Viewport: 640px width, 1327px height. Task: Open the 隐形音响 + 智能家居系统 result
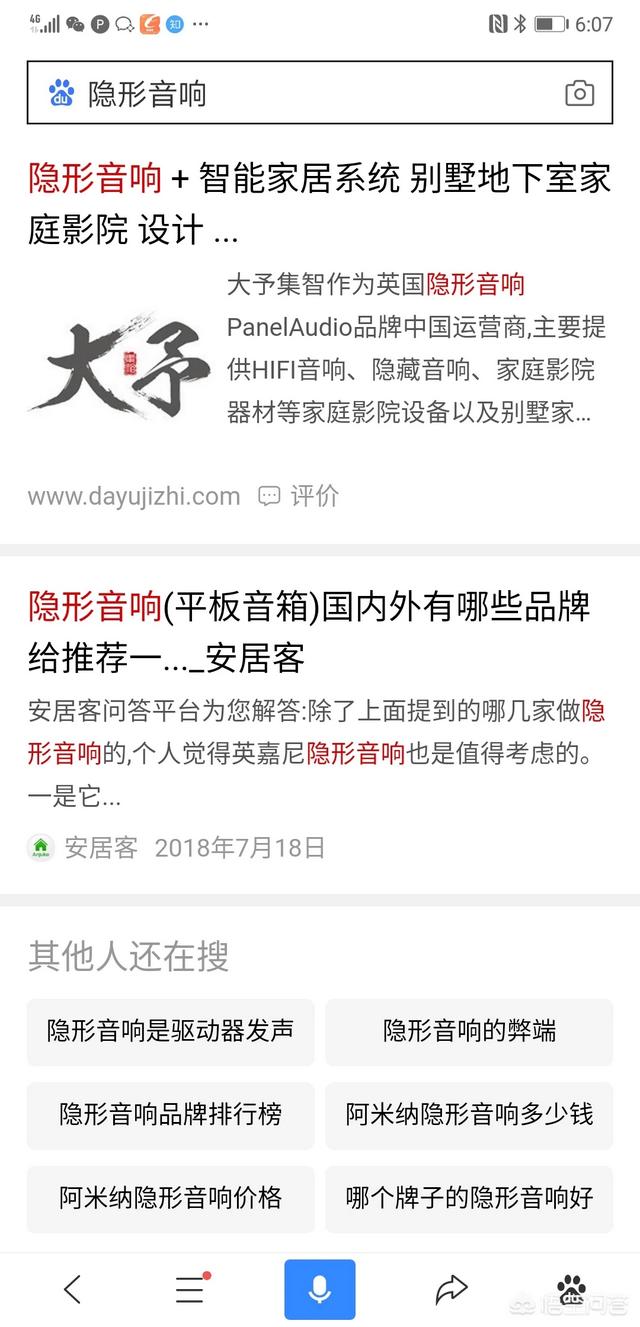coord(318,204)
